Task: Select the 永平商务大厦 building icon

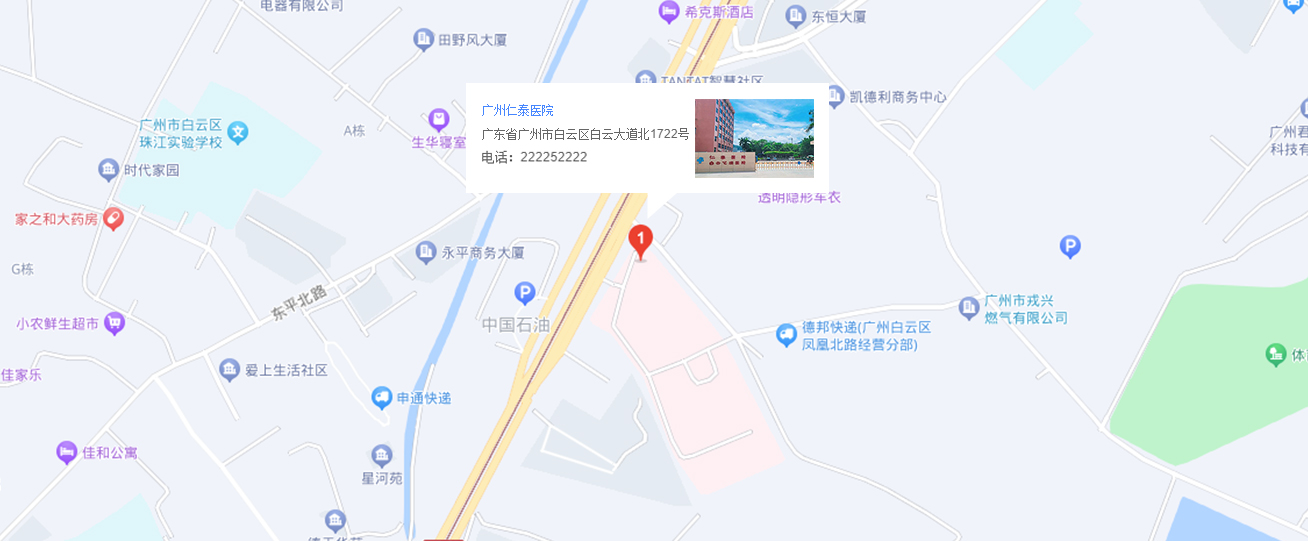Action: [x=427, y=252]
